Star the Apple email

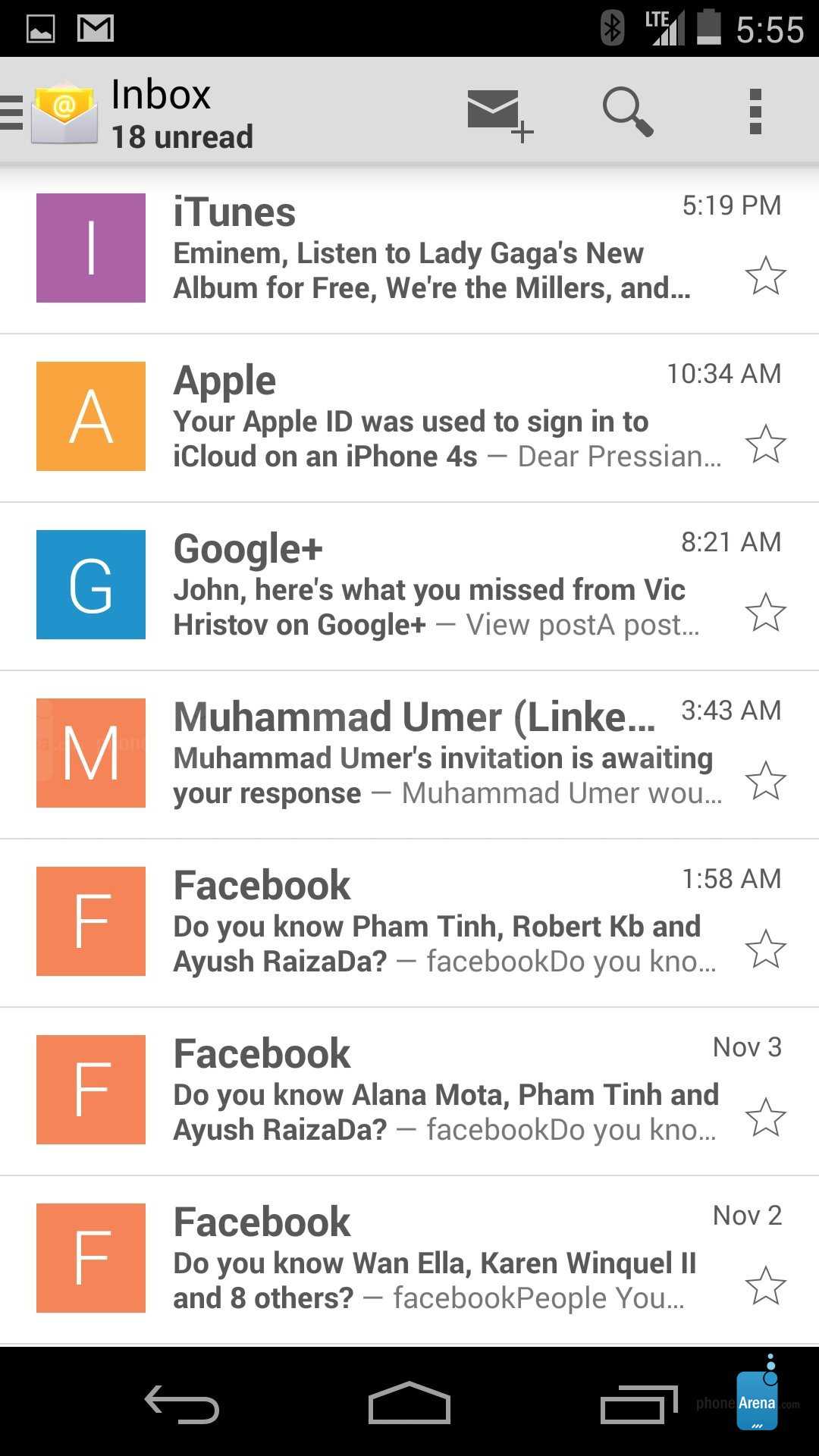(765, 444)
